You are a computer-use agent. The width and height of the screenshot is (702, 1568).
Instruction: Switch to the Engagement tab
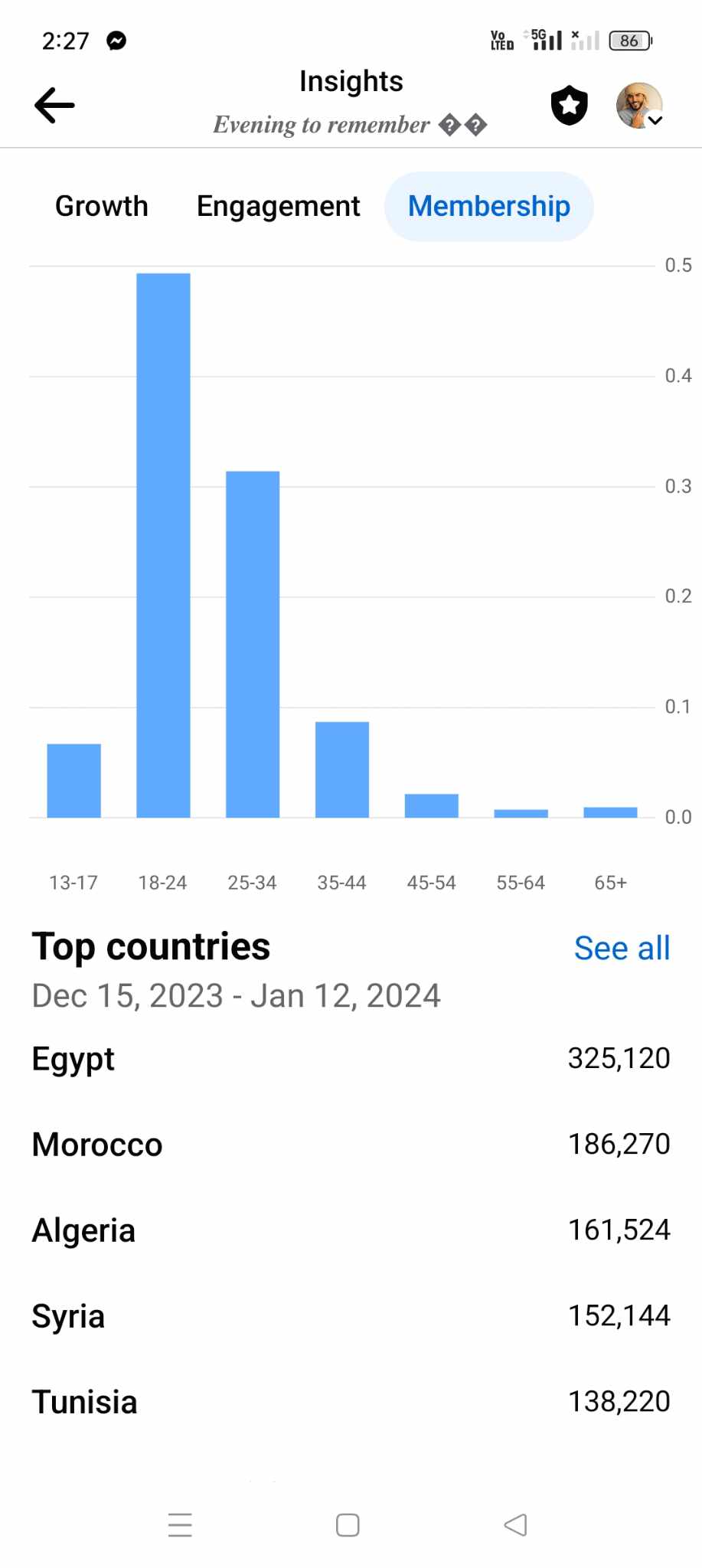(278, 206)
